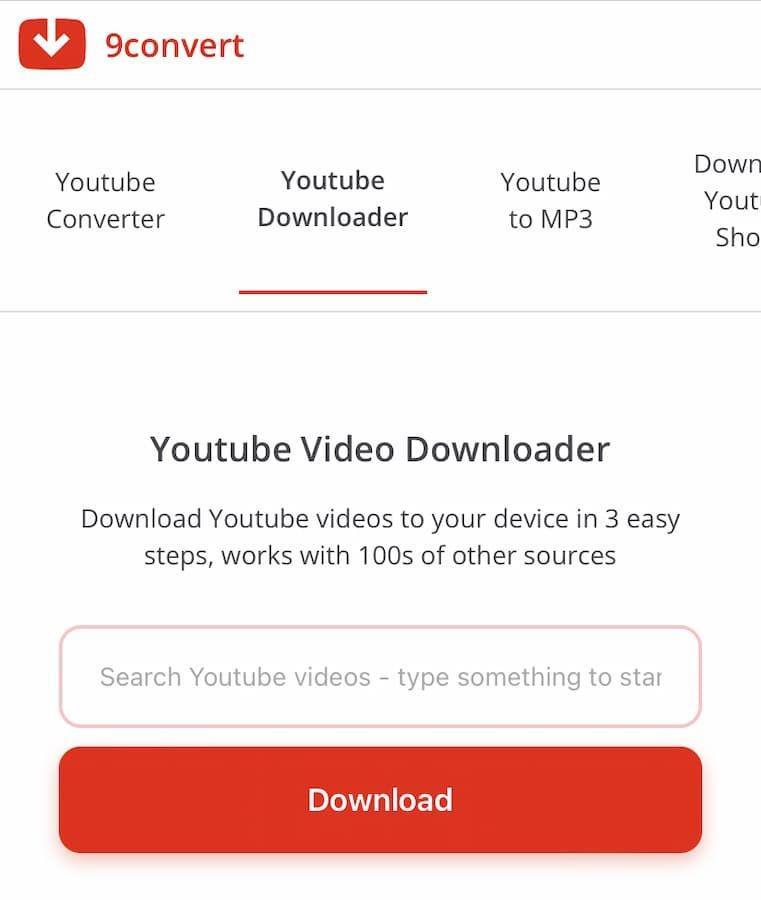Tap the red Download button

380,800
